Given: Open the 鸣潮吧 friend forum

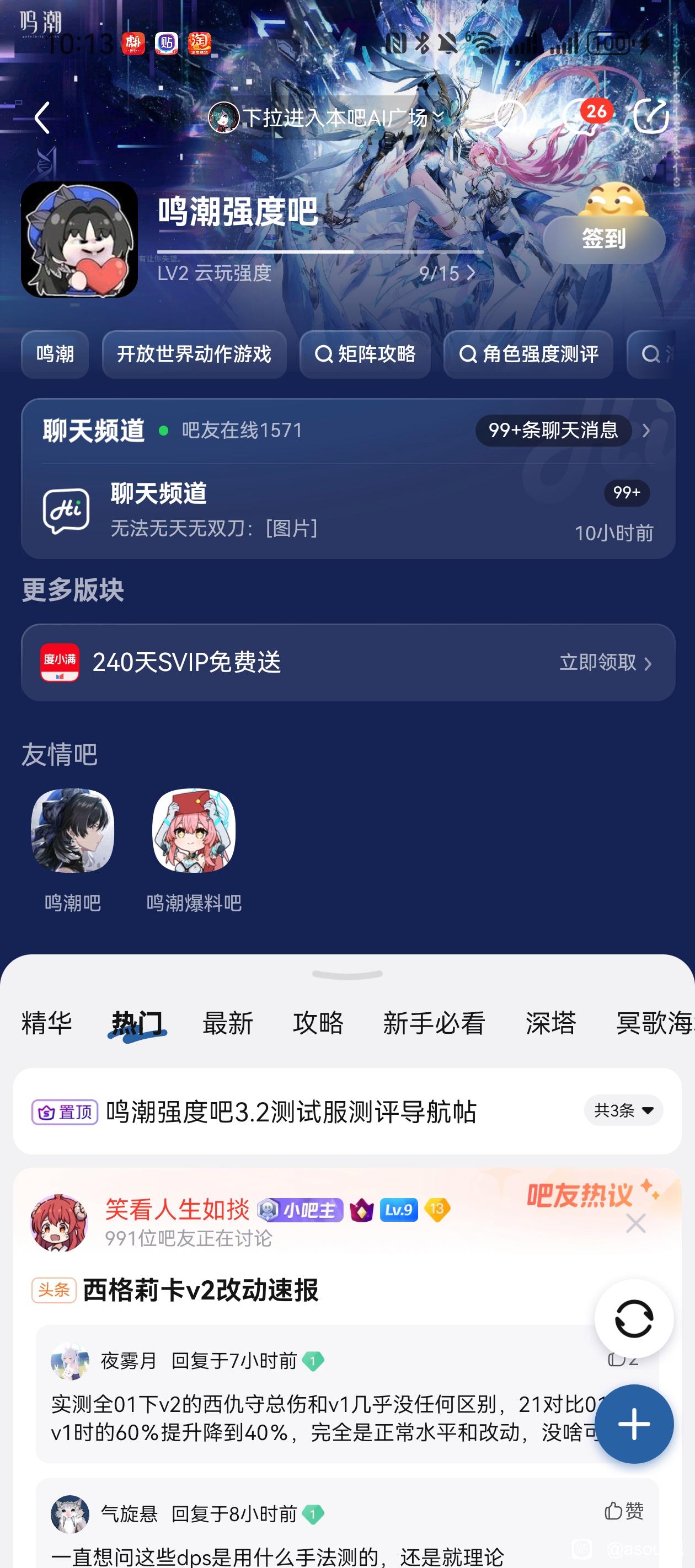Looking at the screenshot, I should (72, 849).
